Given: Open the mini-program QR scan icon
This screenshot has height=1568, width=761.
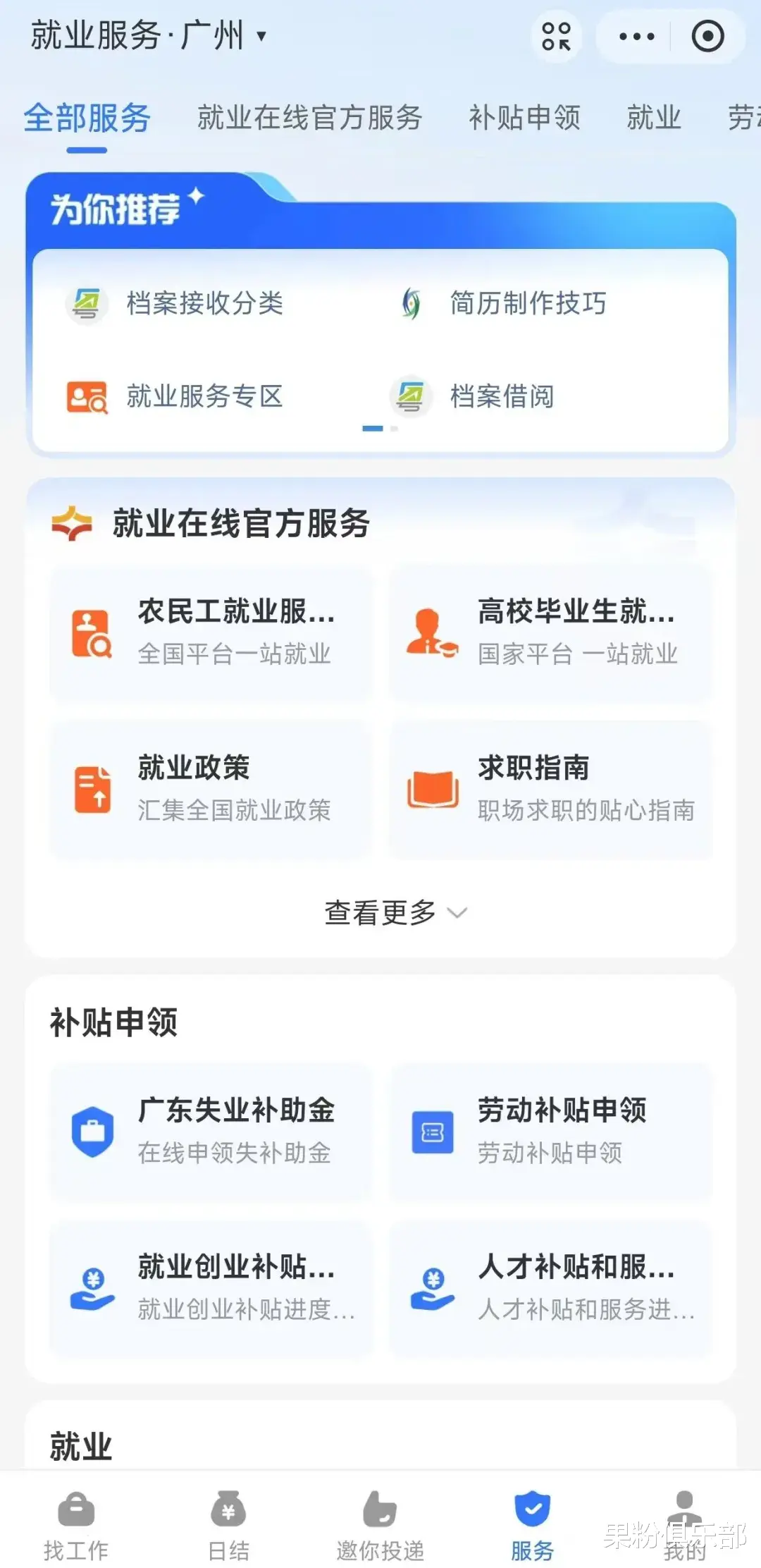Looking at the screenshot, I should pyautogui.click(x=556, y=37).
